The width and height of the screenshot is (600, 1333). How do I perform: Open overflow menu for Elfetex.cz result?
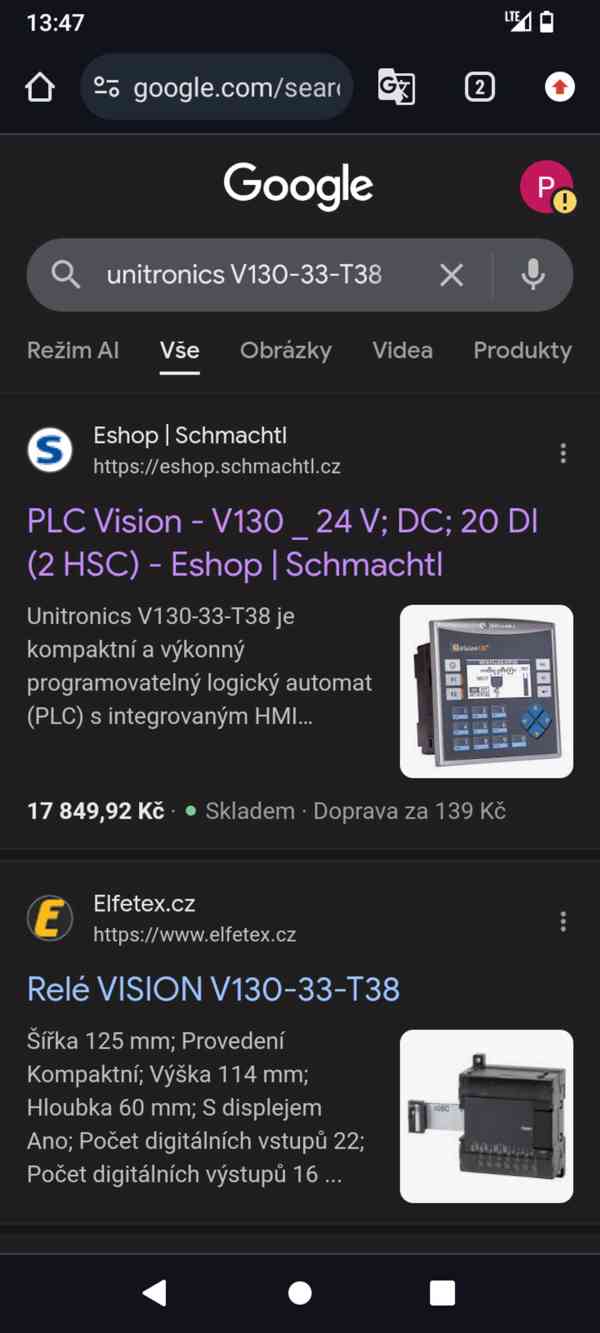(563, 921)
